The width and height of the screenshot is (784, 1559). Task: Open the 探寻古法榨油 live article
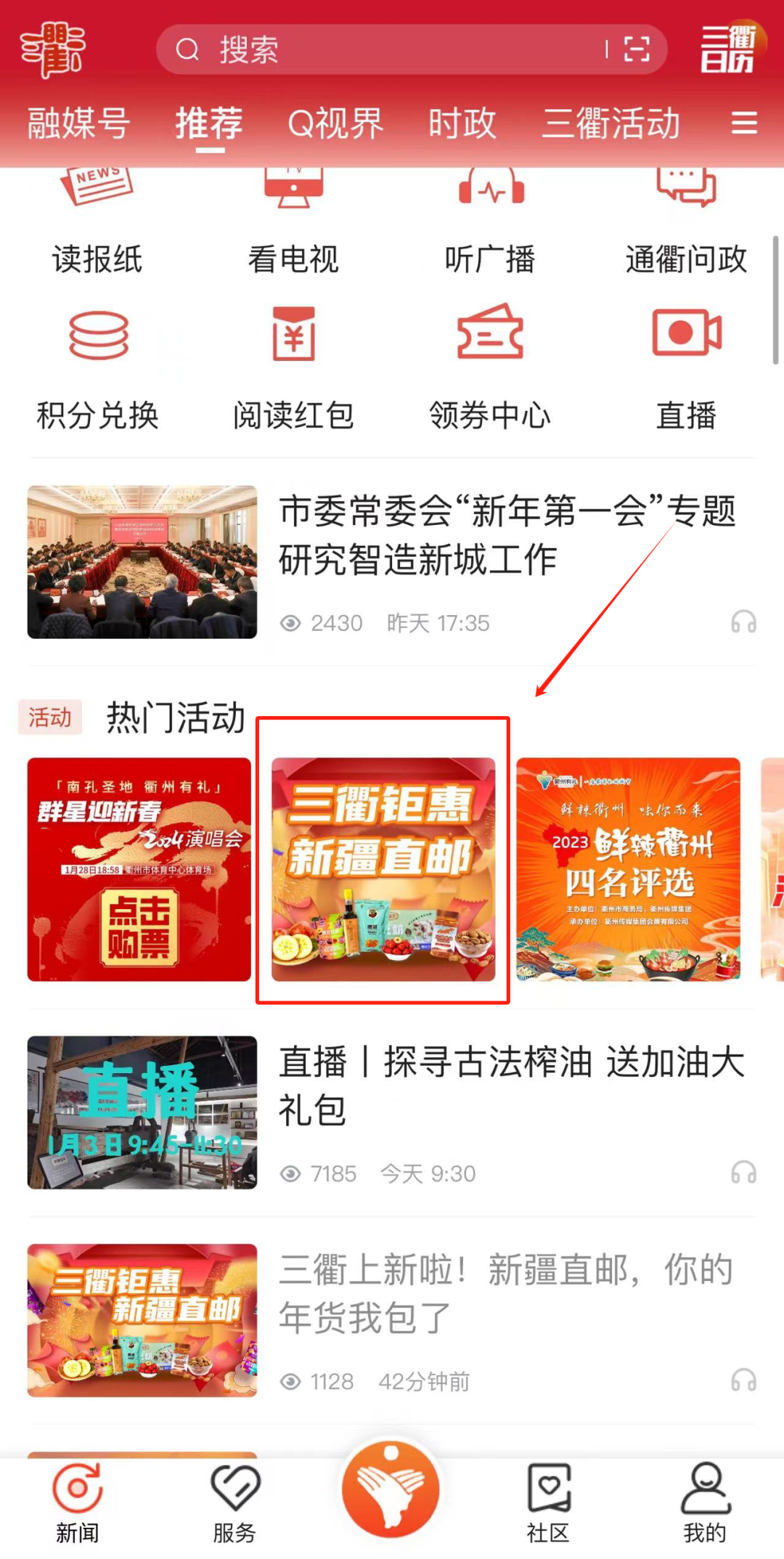point(508,1086)
